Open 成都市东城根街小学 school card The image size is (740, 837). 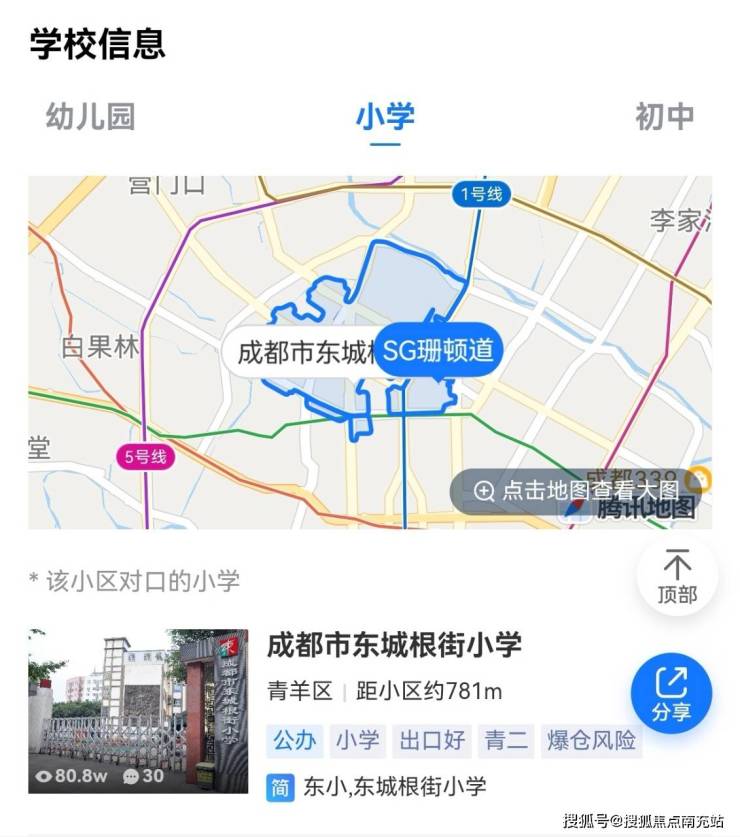point(394,645)
